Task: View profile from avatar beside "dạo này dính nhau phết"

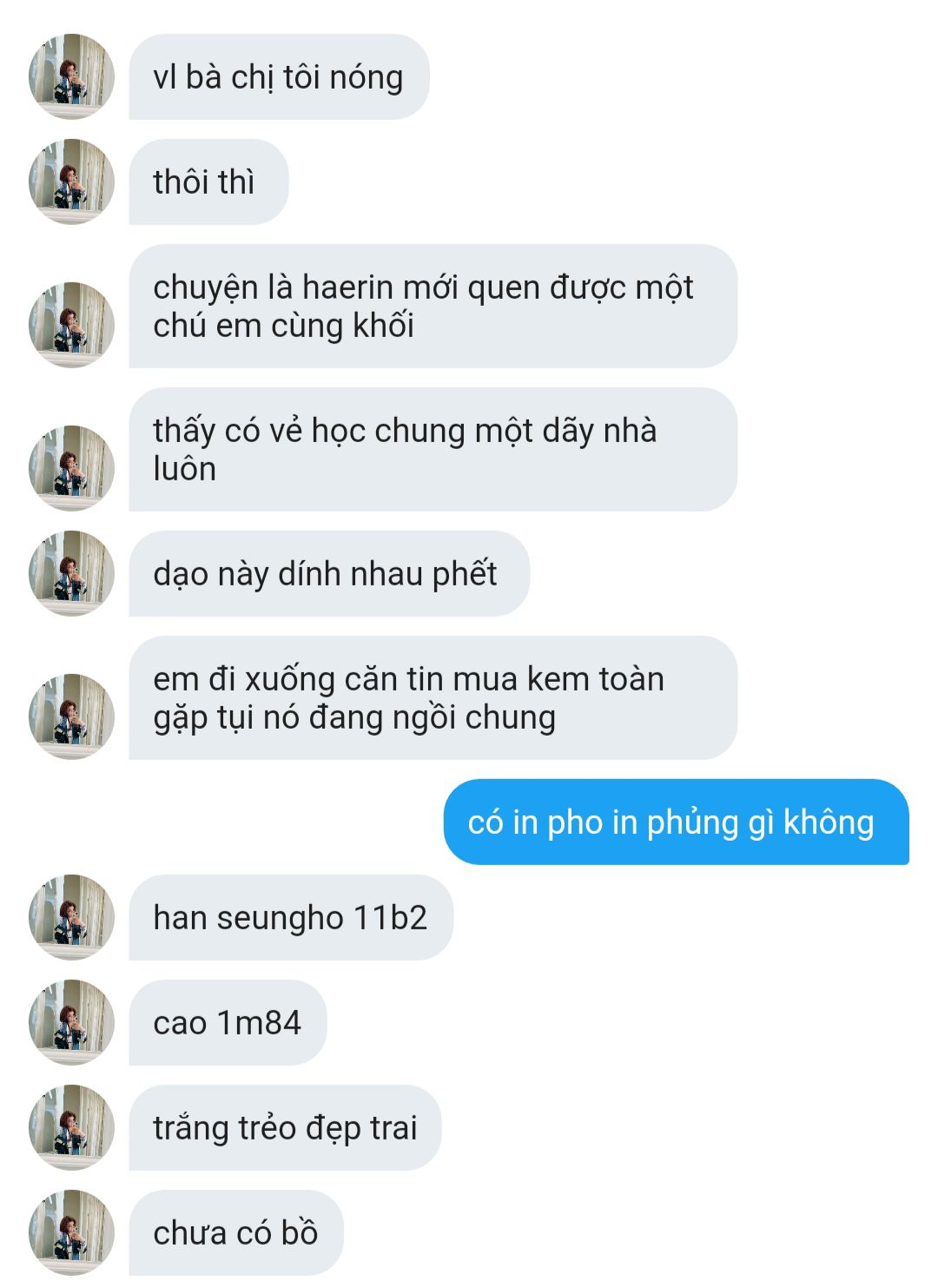Action: [72, 573]
